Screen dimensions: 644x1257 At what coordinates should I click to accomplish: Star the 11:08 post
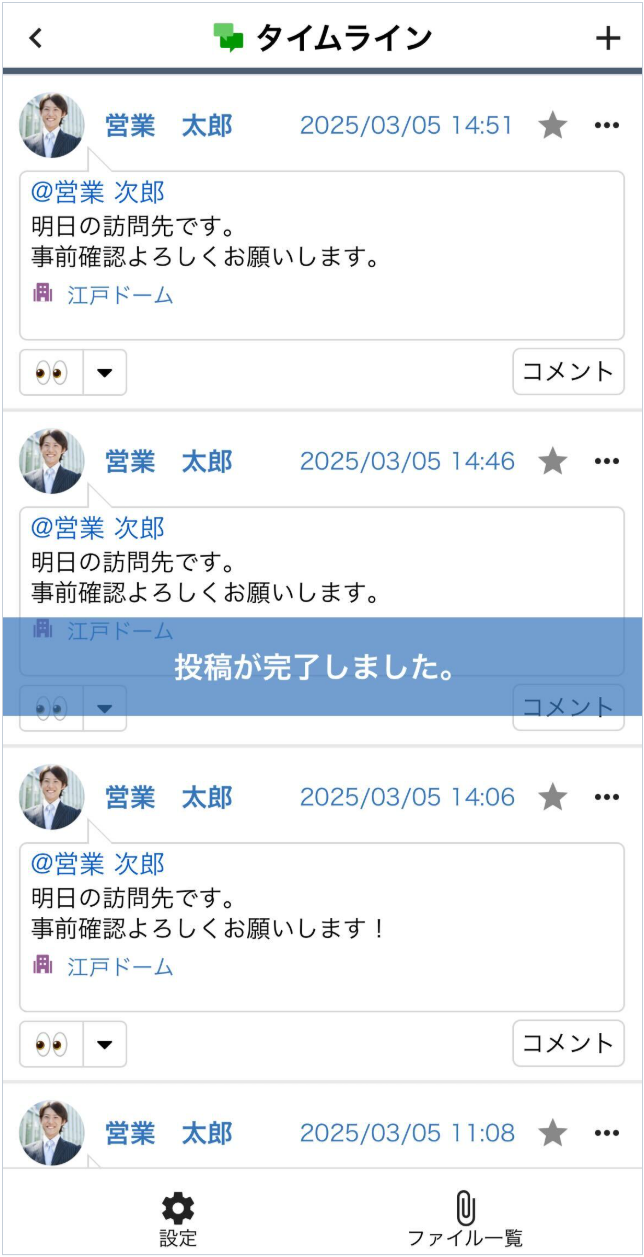pyautogui.click(x=552, y=1133)
